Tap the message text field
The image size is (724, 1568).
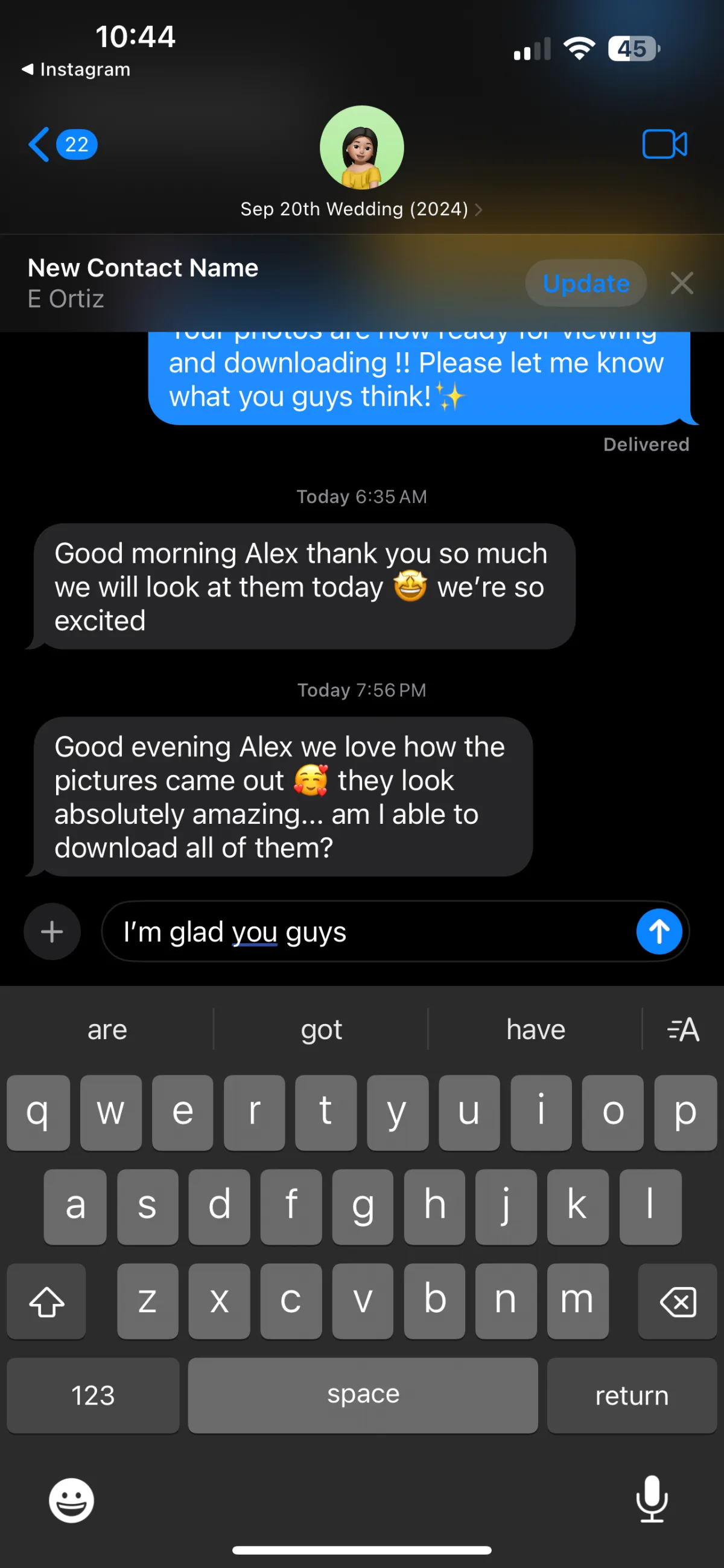[x=366, y=931]
